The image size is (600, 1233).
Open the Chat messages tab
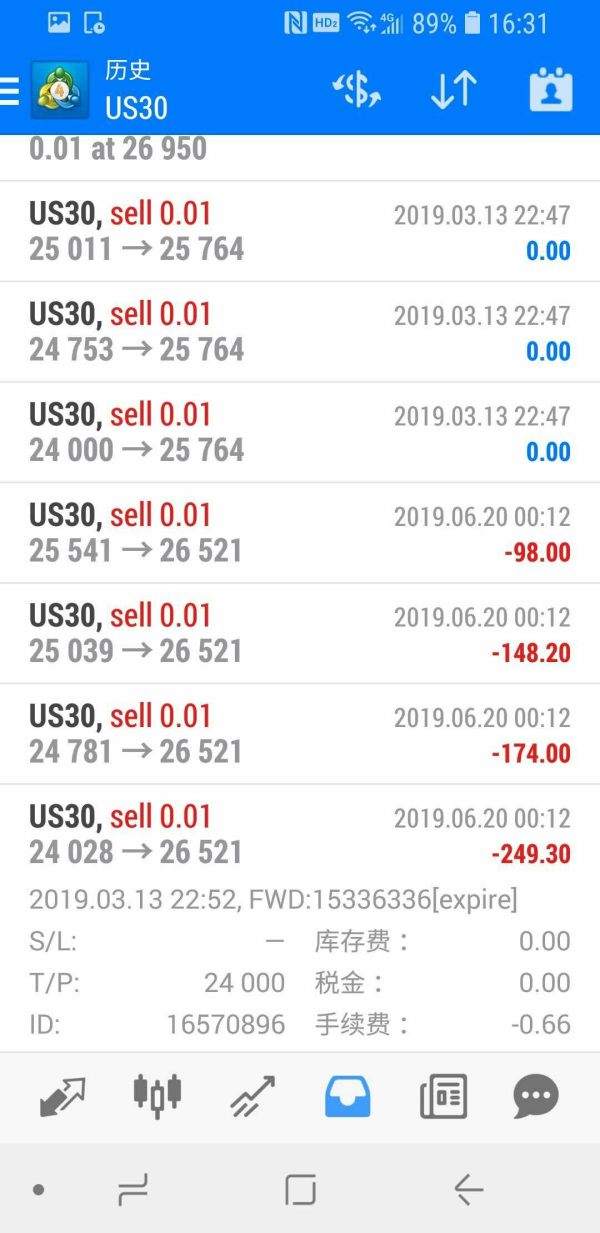[x=536, y=1097]
